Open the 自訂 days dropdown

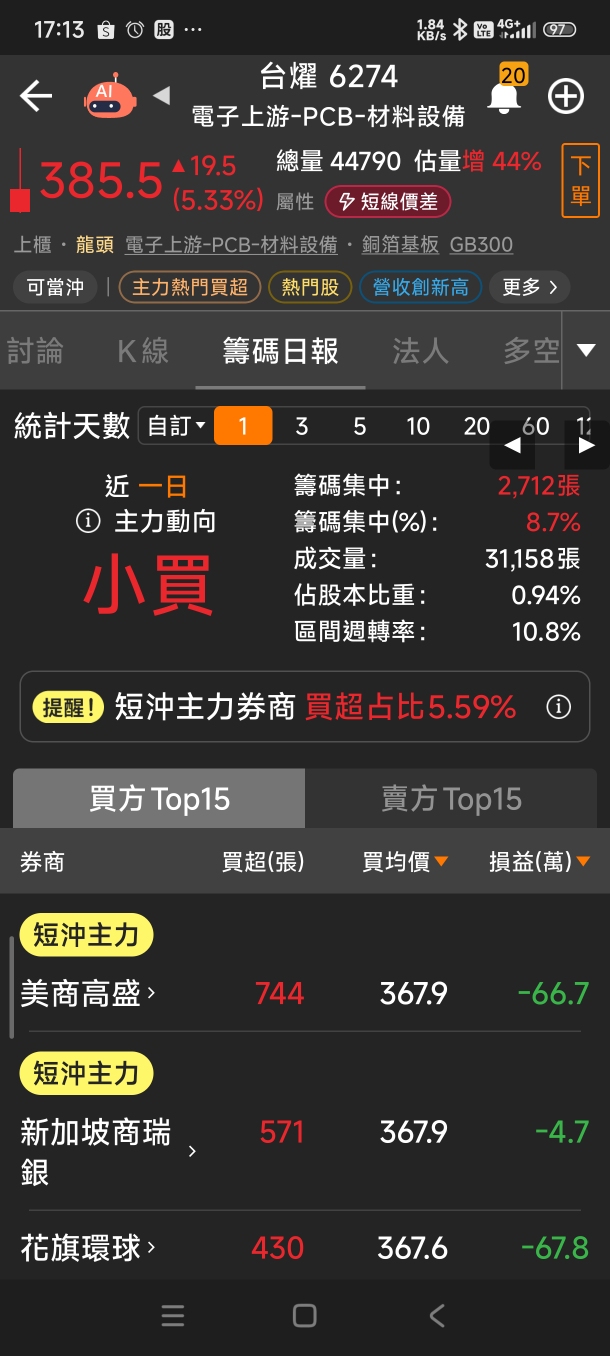point(176,426)
